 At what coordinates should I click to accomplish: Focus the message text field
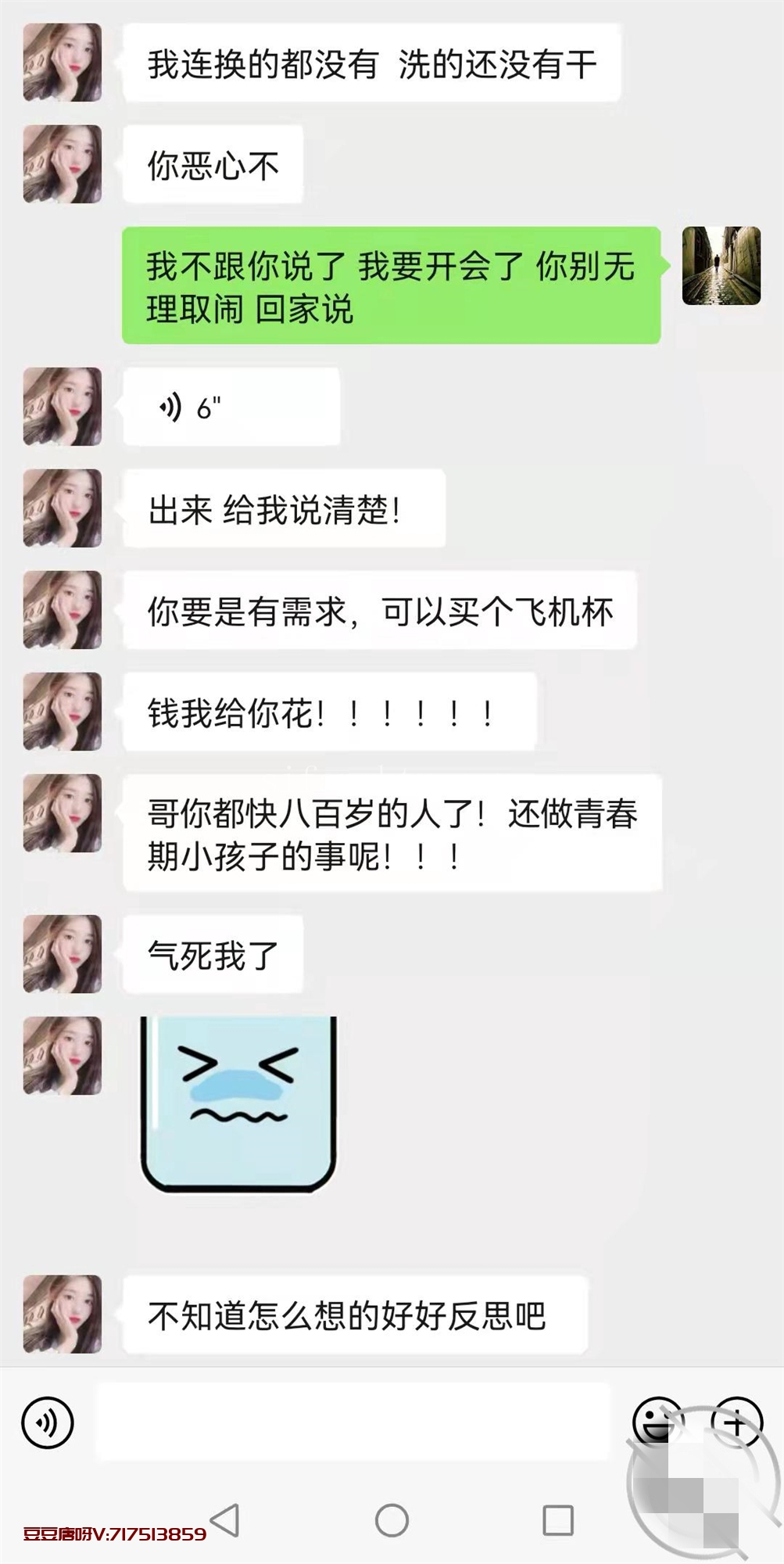tap(353, 1422)
